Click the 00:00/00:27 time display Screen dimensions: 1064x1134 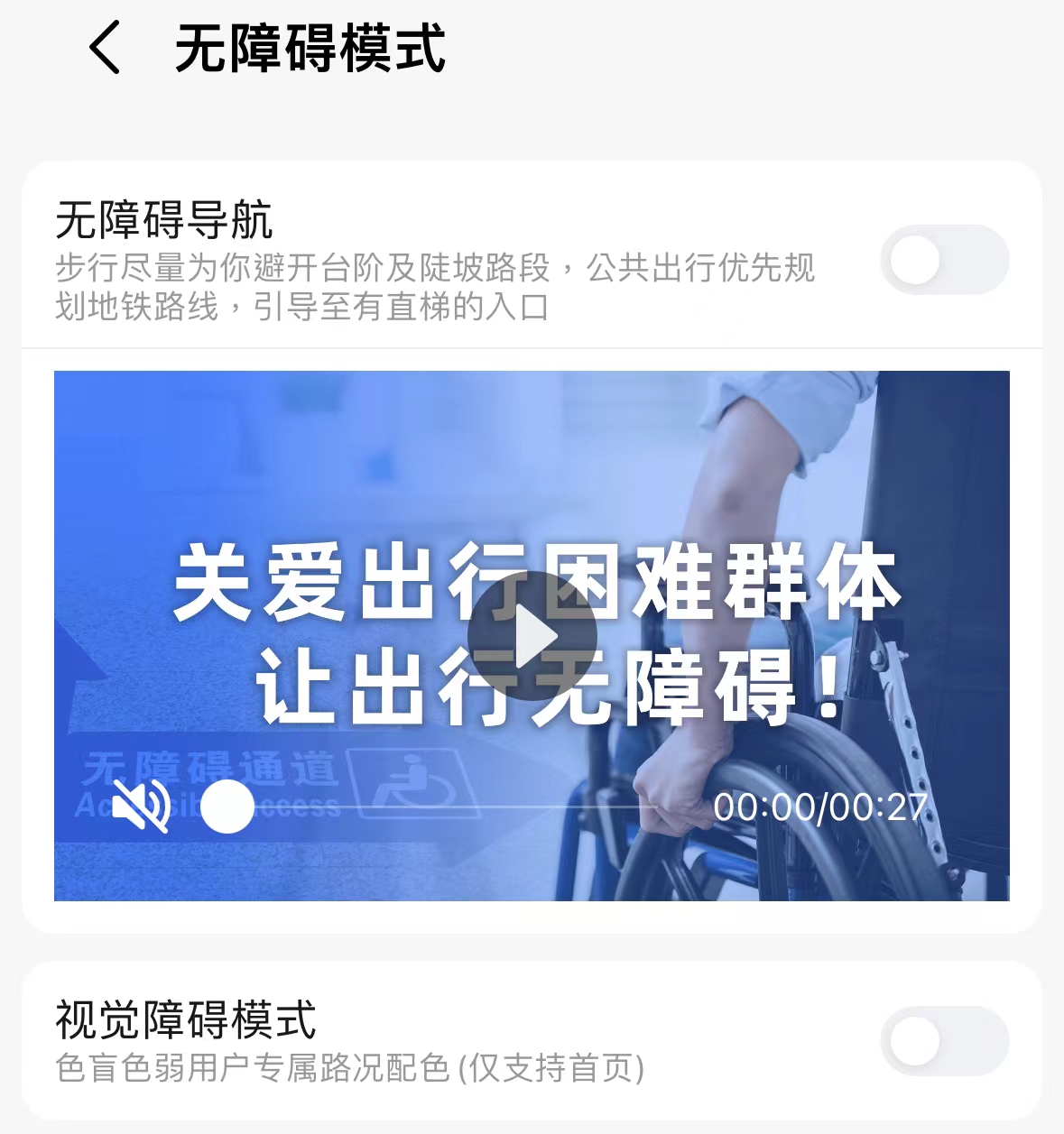[x=819, y=806]
